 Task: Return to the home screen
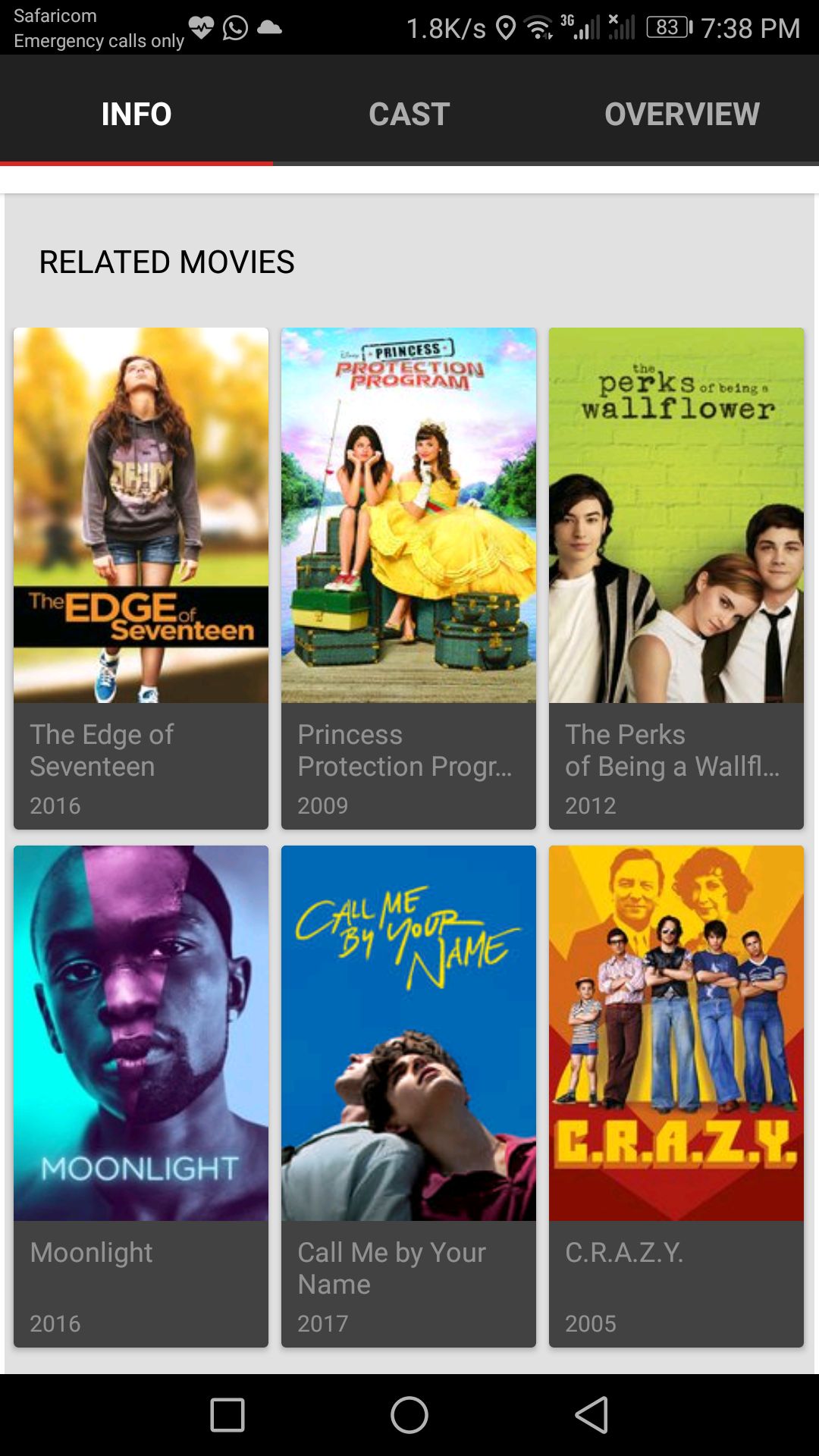tap(409, 1415)
